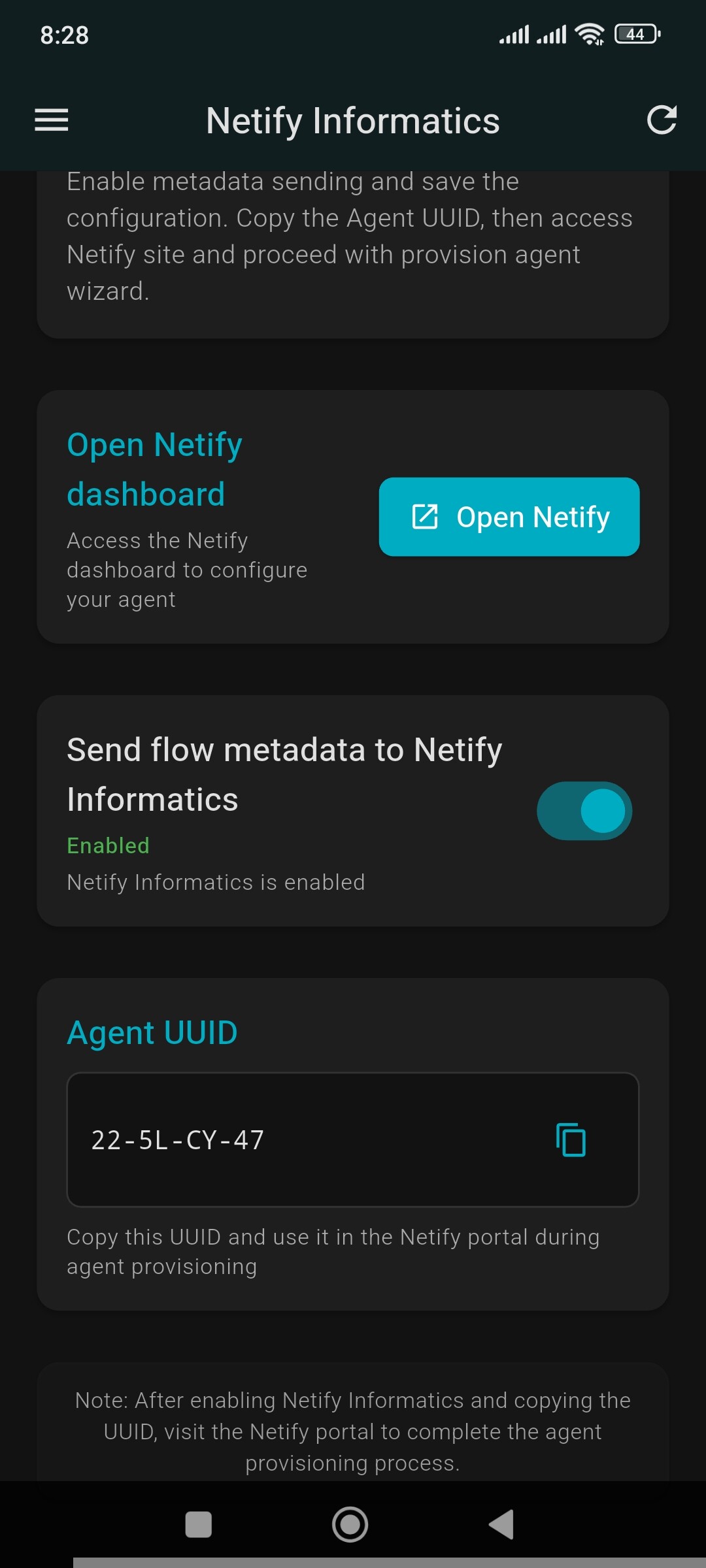Turn off sending flow metadata to Netify

(x=584, y=811)
